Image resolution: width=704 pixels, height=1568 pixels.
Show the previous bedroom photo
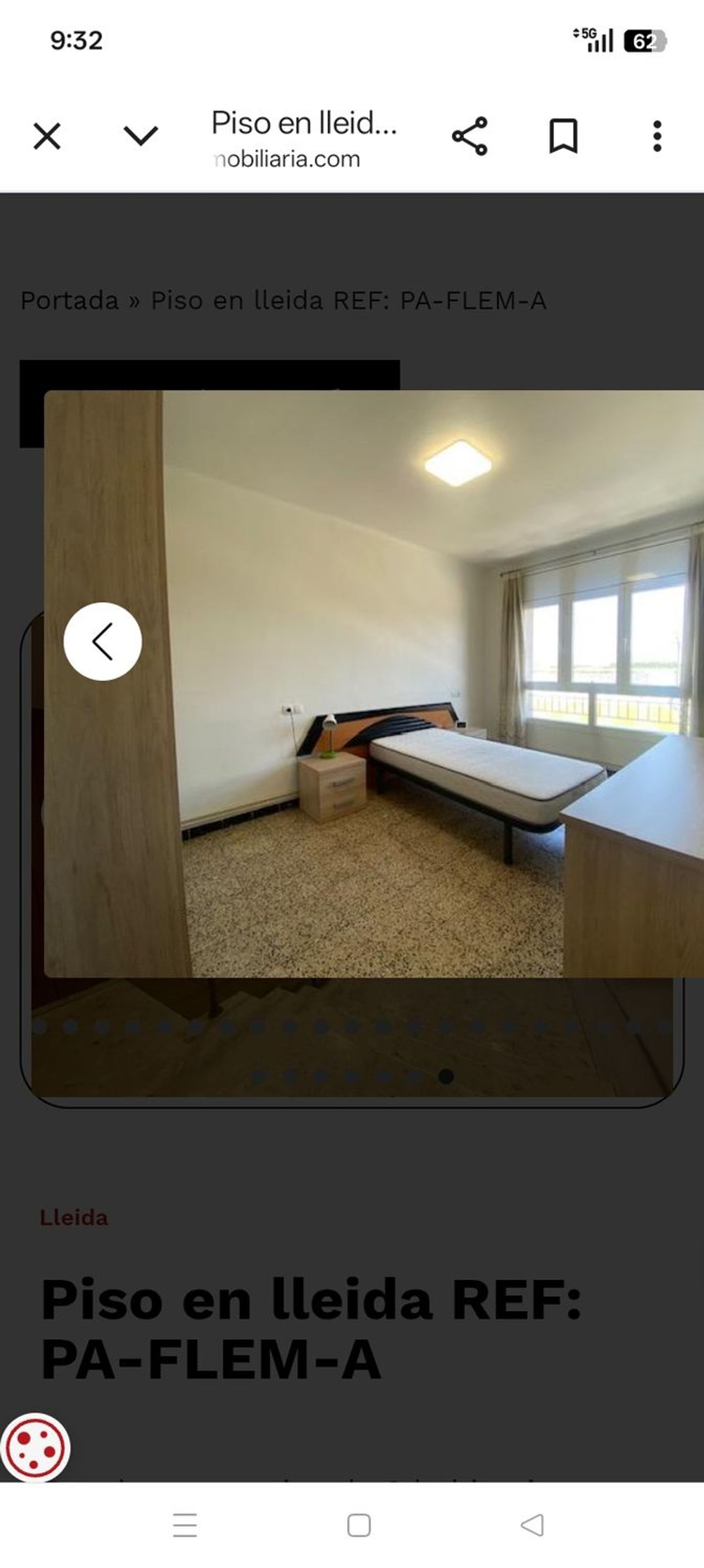click(x=102, y=641)
